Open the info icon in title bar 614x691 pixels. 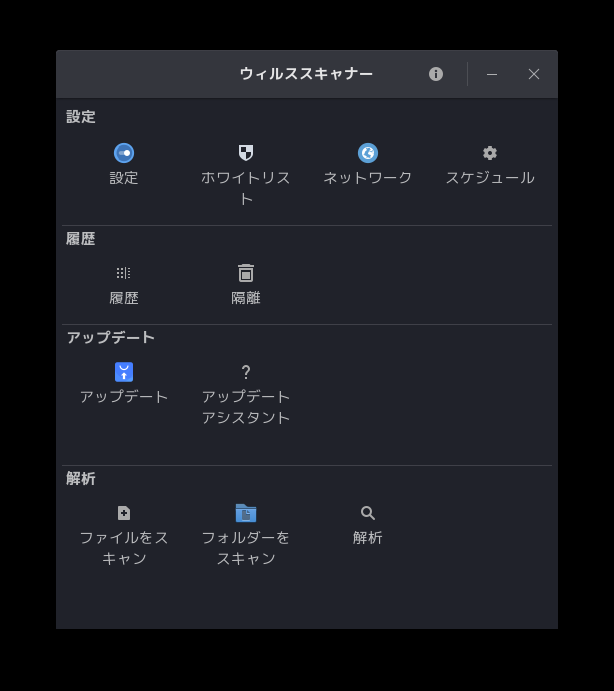(436, 74)
